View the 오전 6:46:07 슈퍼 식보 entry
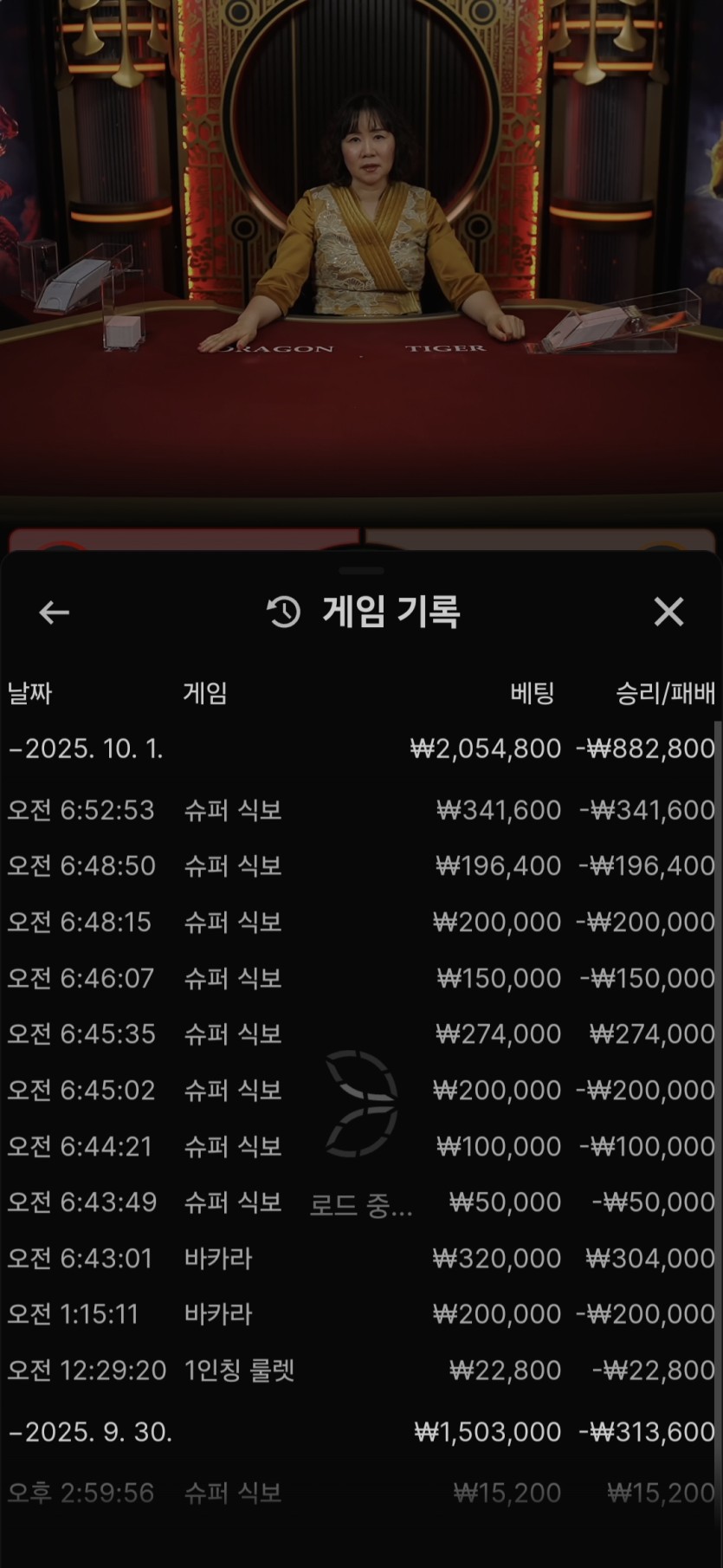Viewport: 723px width, 1568px height. coord(359,978)
